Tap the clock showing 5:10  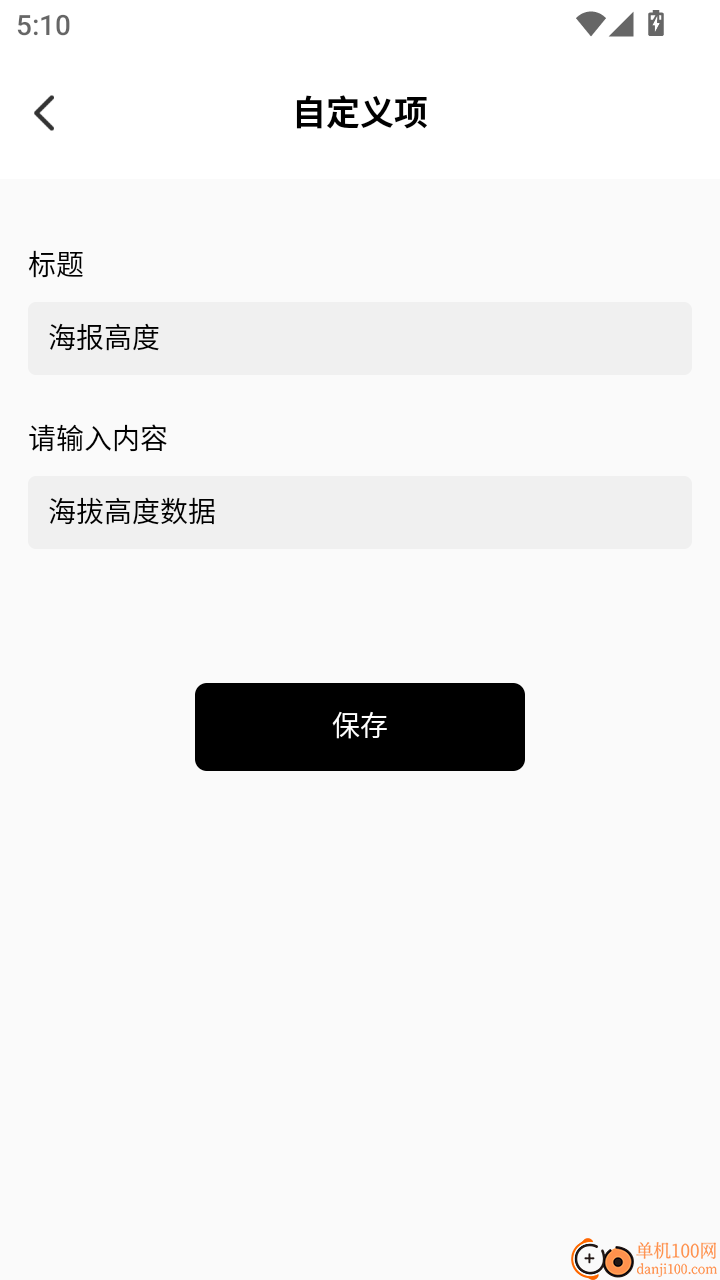coord(42,24)
